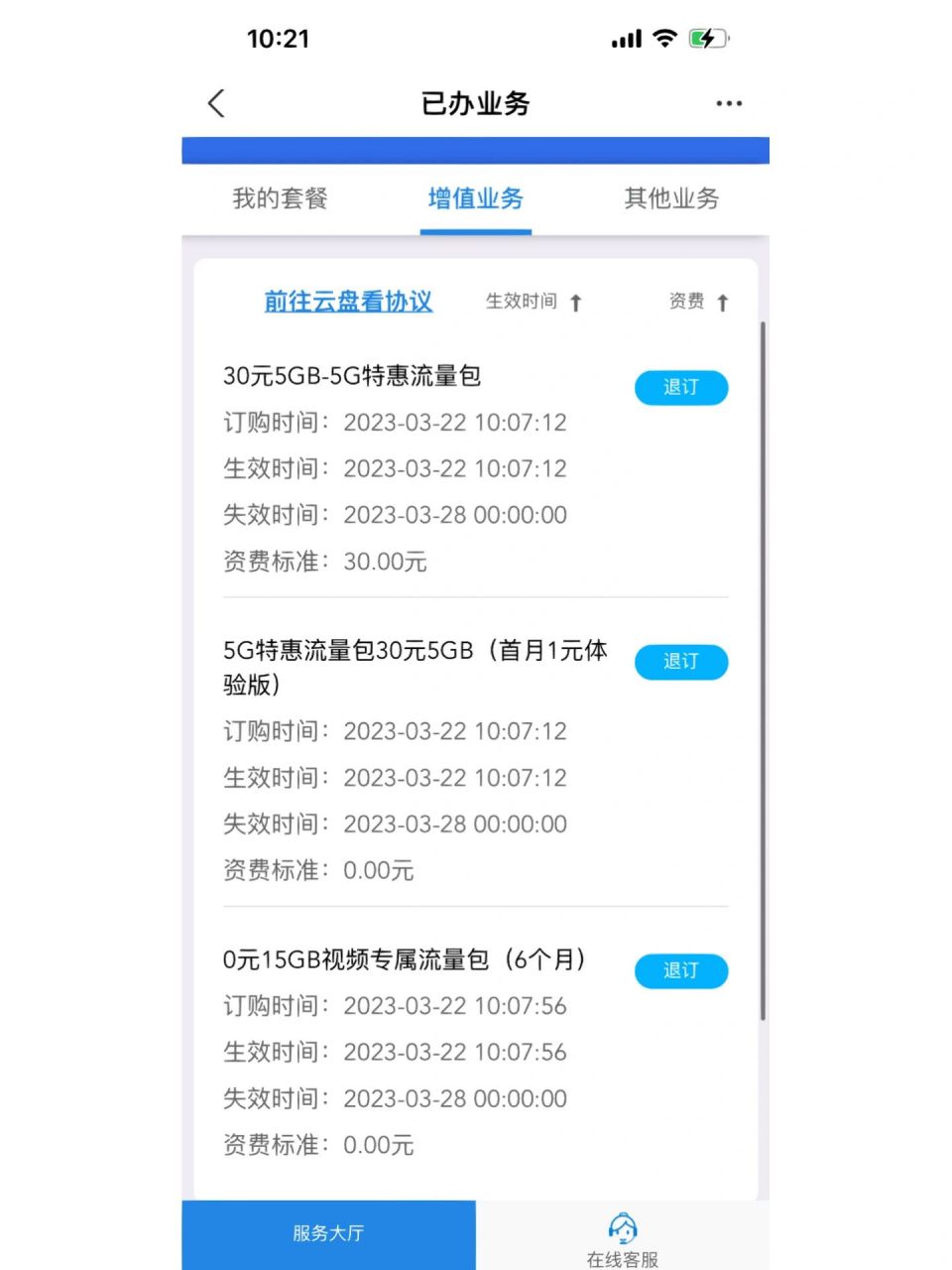Open 服务大厅 in the bottom navigation

point(328,1232)
